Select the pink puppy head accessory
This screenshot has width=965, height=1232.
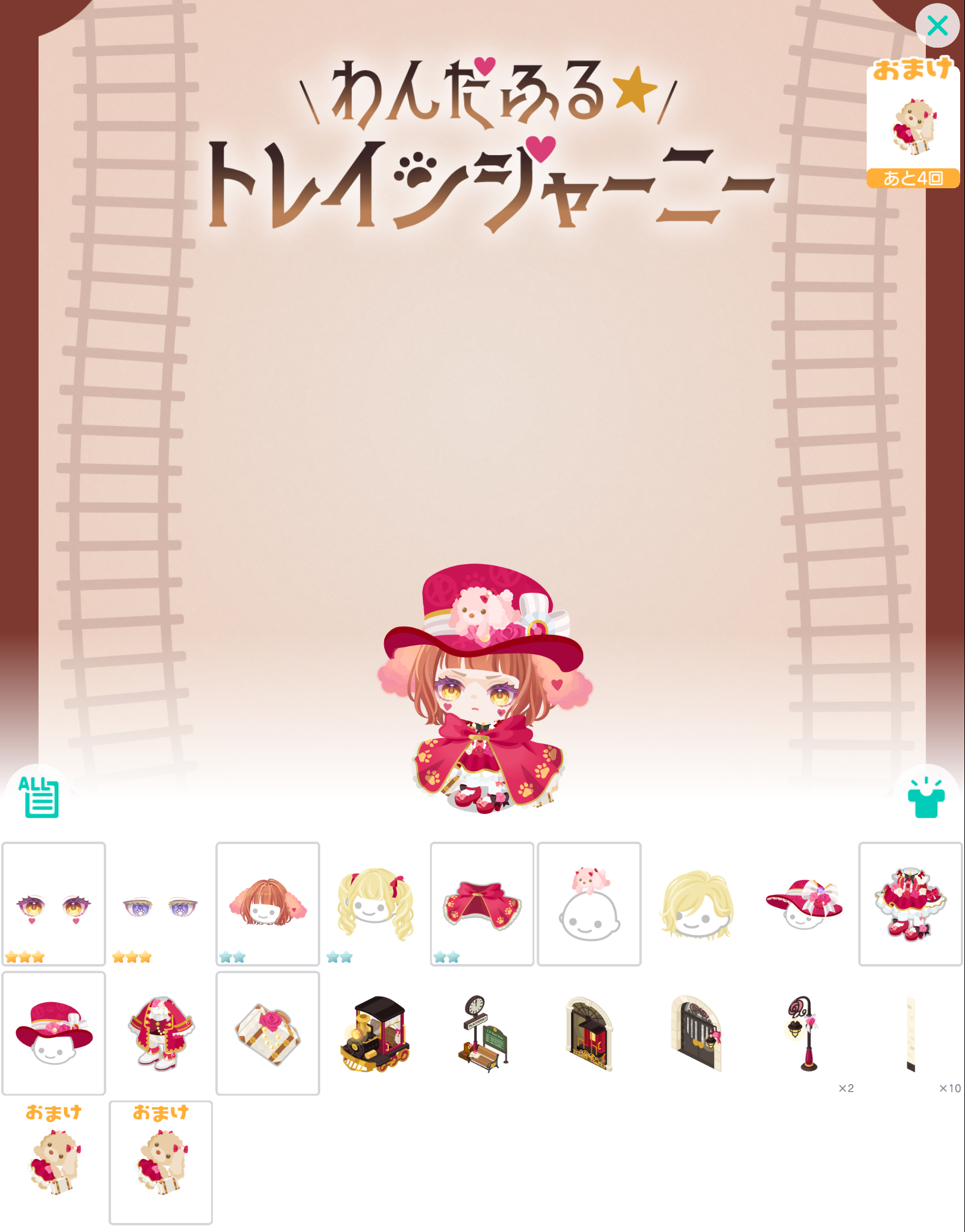coord(589,904)
